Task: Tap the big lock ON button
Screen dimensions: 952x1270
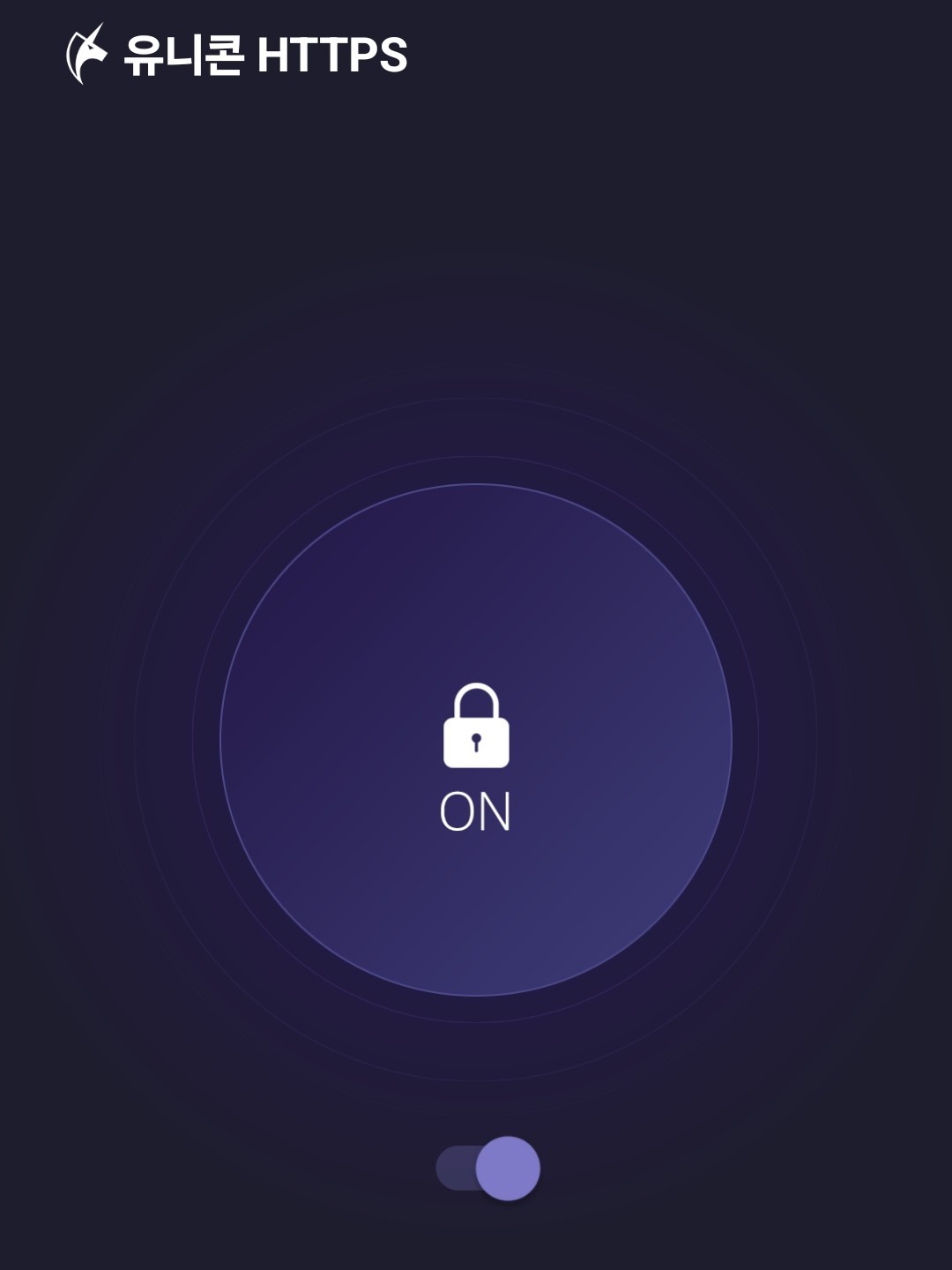Action: pos(476,741)
